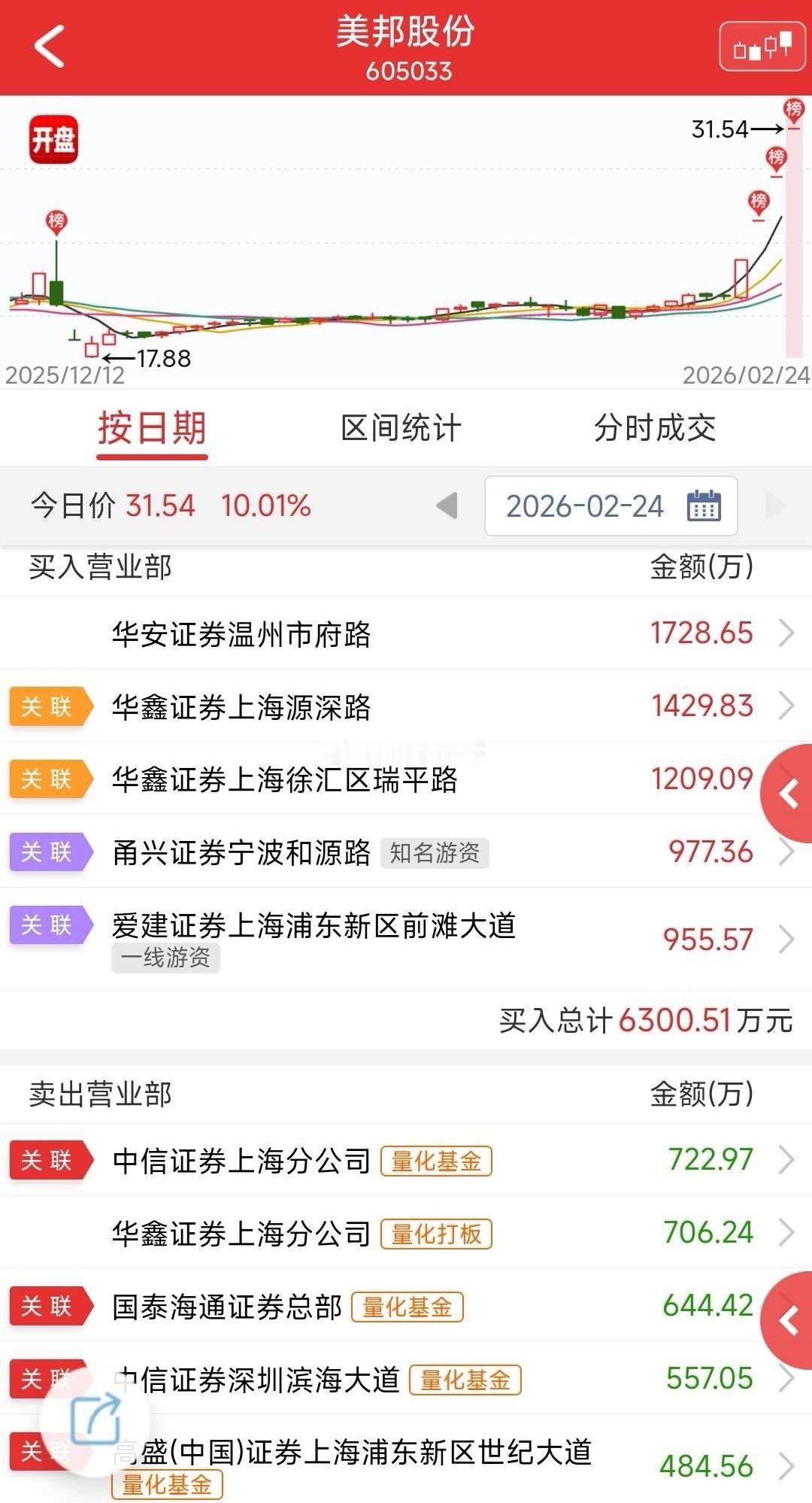Image resolution: width=812 pixels, height=1503 pixels.
Task: Expand details for 华安证券温州市府路
Action: (x=785, y=633)
